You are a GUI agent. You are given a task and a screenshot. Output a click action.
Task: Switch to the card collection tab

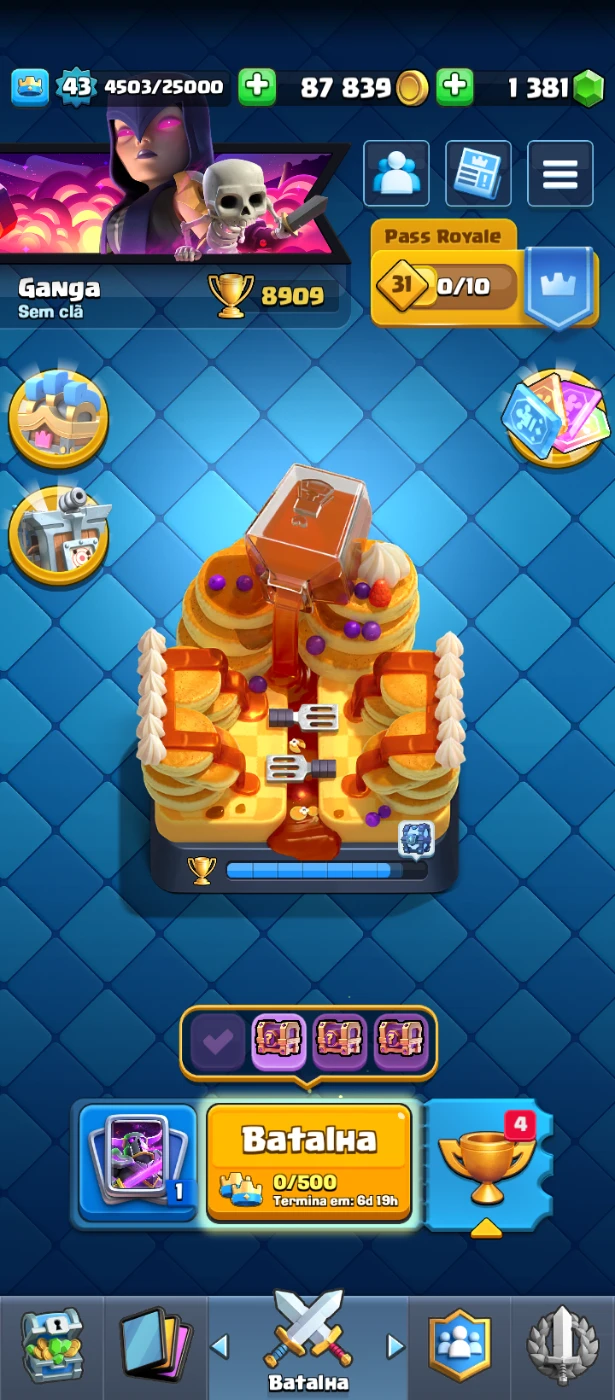[155, 1345]
